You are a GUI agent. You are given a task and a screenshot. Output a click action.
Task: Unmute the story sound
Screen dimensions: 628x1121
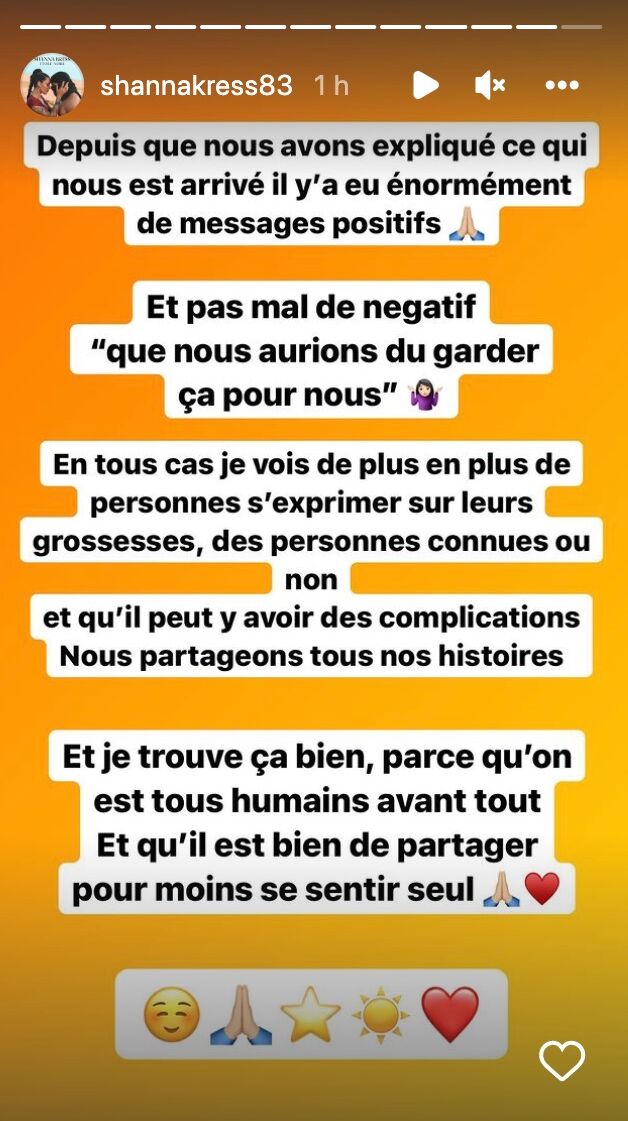[490, 86]
